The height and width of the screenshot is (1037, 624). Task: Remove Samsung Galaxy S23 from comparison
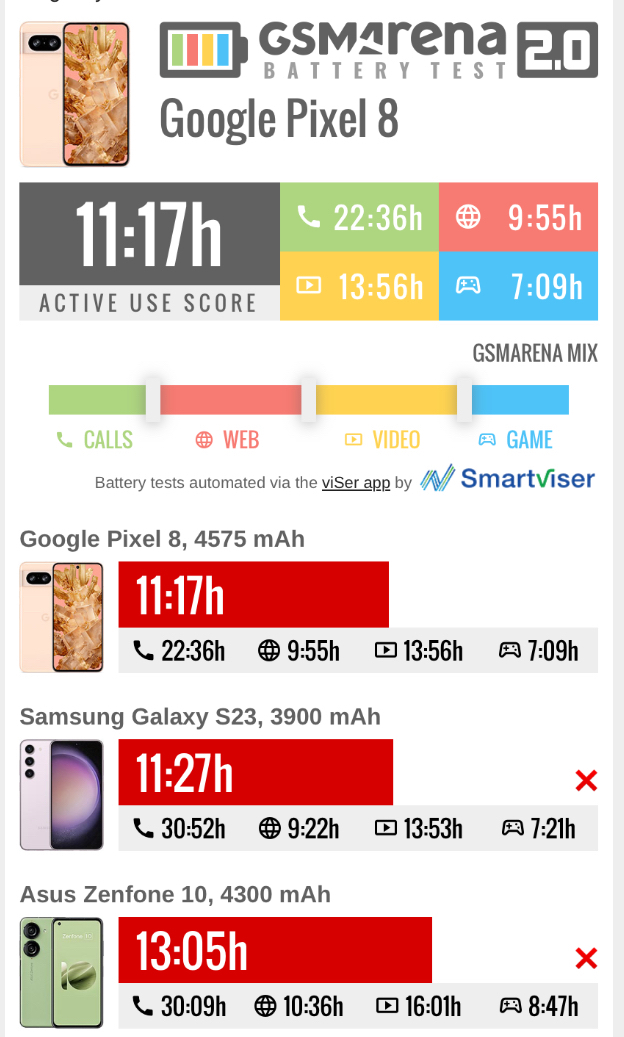point(586,780)
